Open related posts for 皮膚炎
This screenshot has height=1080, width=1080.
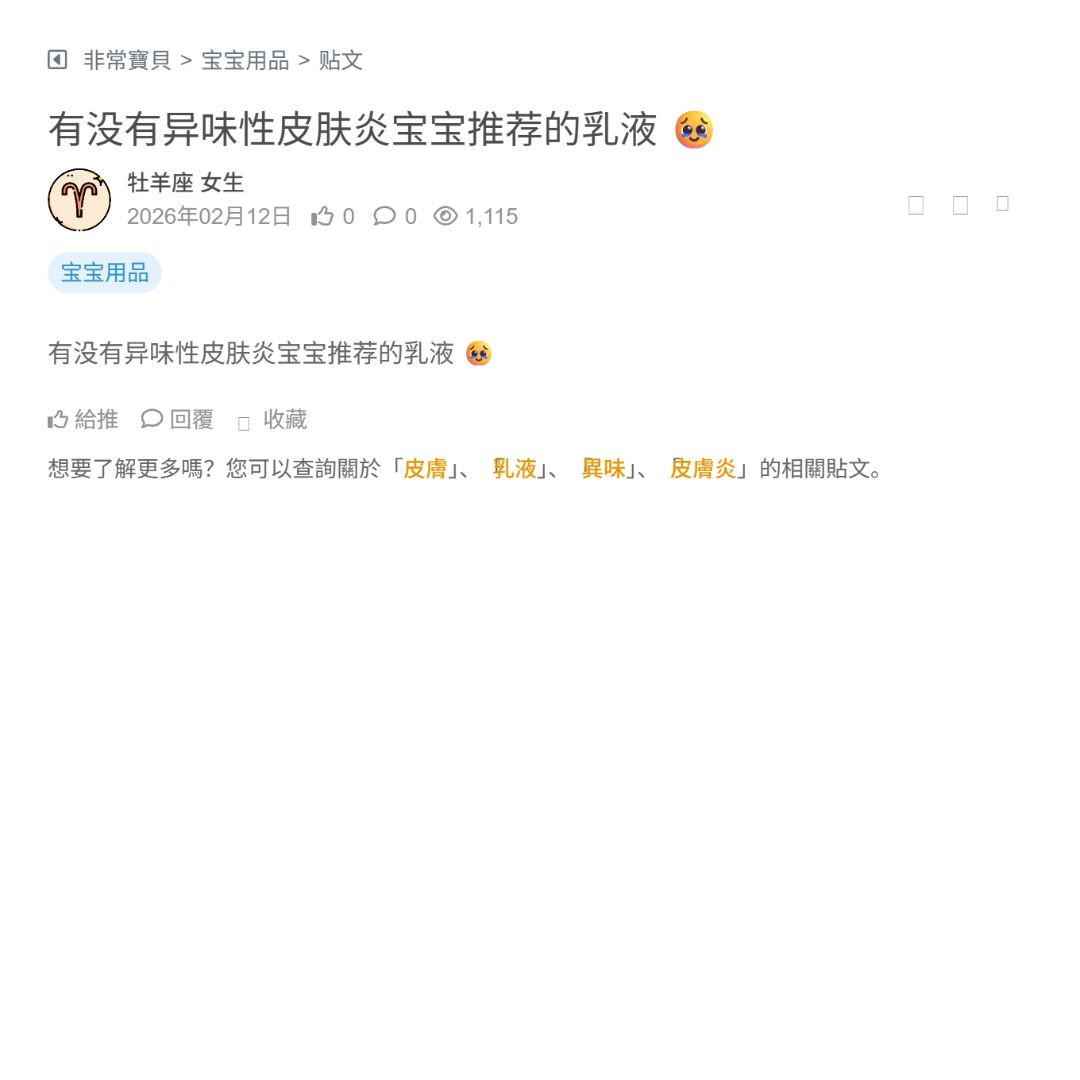pos(703,468)
